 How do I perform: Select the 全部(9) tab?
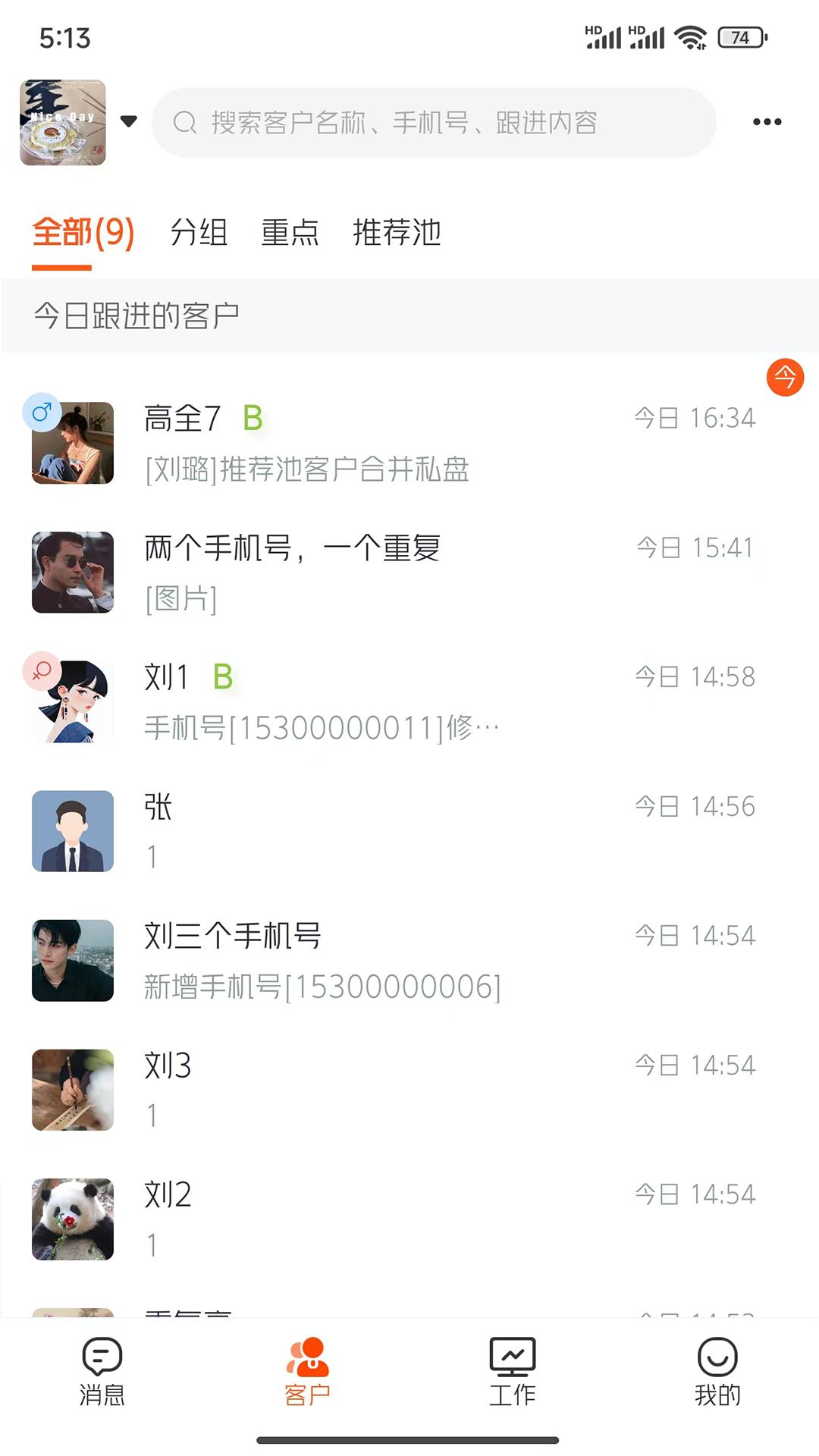[x=83, y=234]
